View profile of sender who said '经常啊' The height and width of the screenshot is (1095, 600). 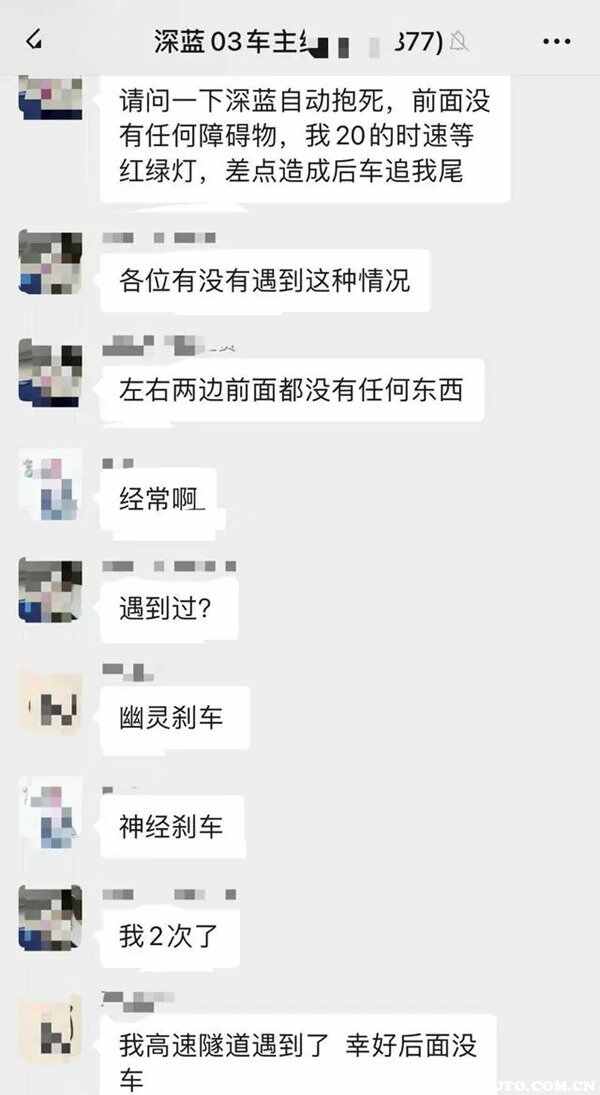click(50, 484)
